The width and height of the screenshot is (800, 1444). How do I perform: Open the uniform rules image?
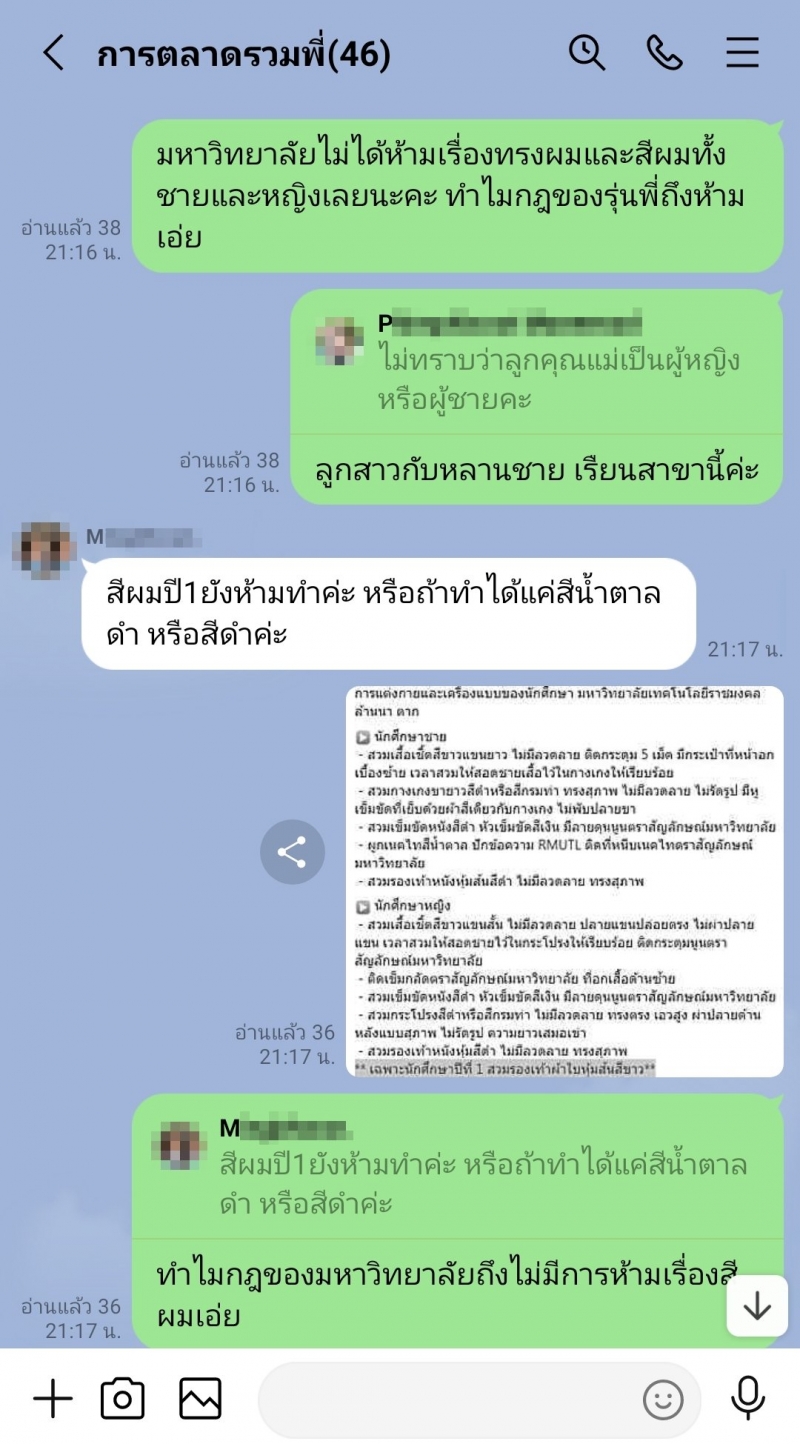(x=565, y=881)
